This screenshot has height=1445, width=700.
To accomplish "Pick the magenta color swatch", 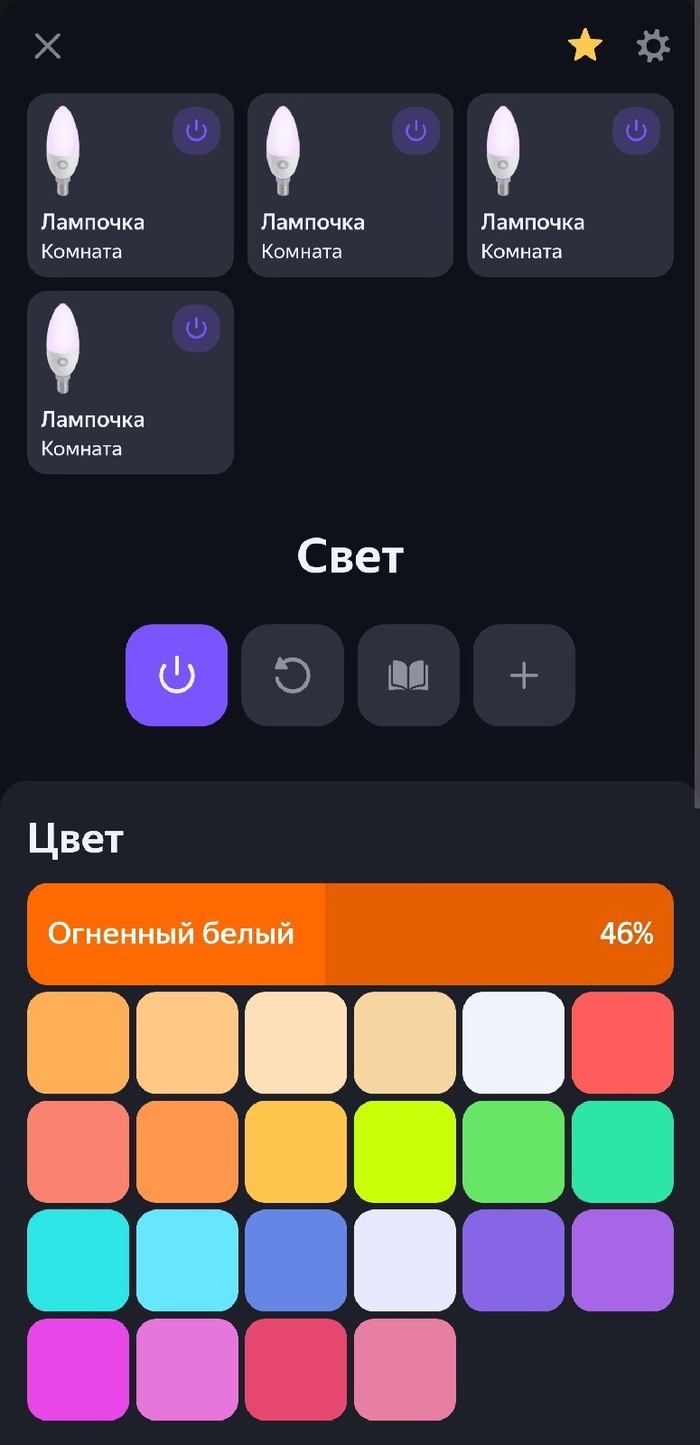I will [x=78, y=1369].
